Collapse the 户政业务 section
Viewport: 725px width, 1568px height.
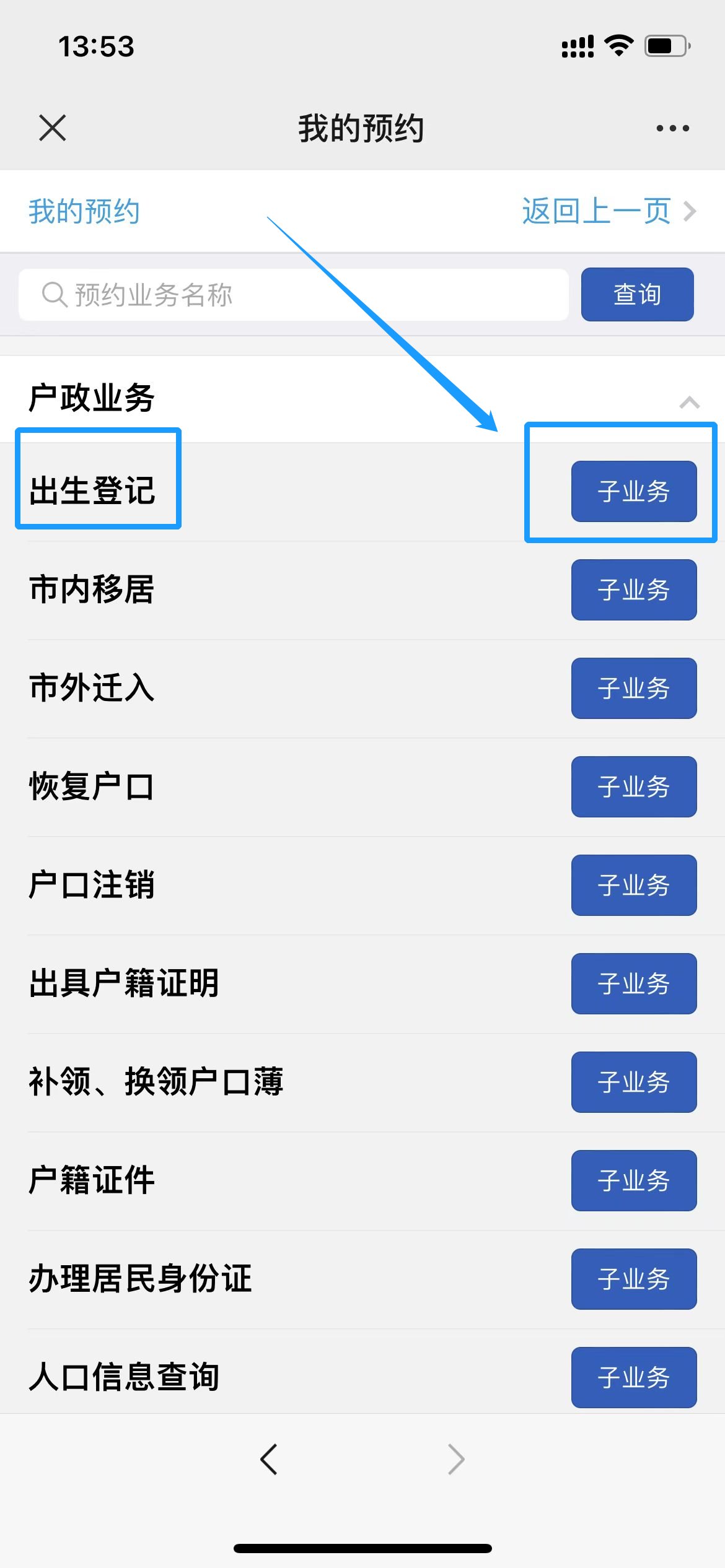(x=689, y=403)
